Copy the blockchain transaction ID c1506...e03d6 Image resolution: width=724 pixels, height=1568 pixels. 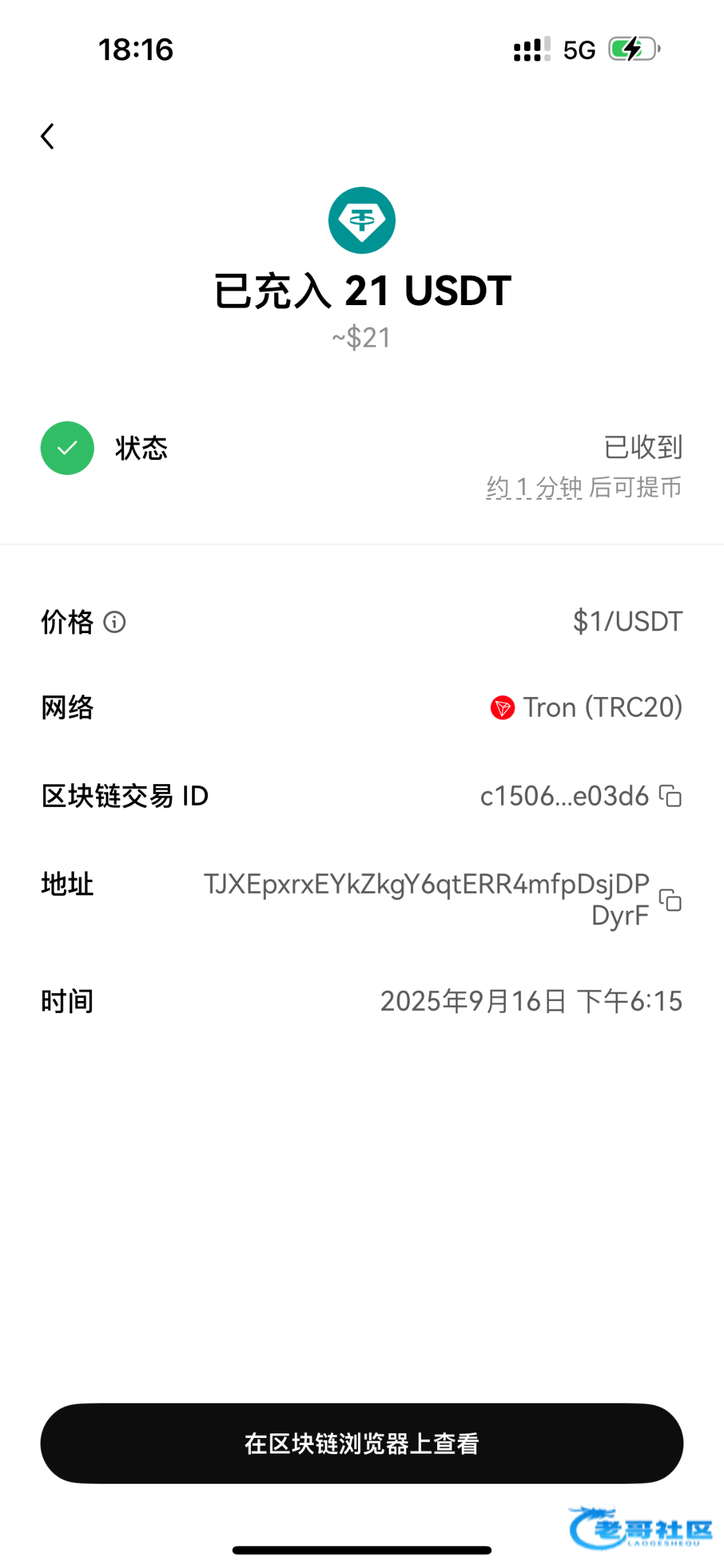670,796
